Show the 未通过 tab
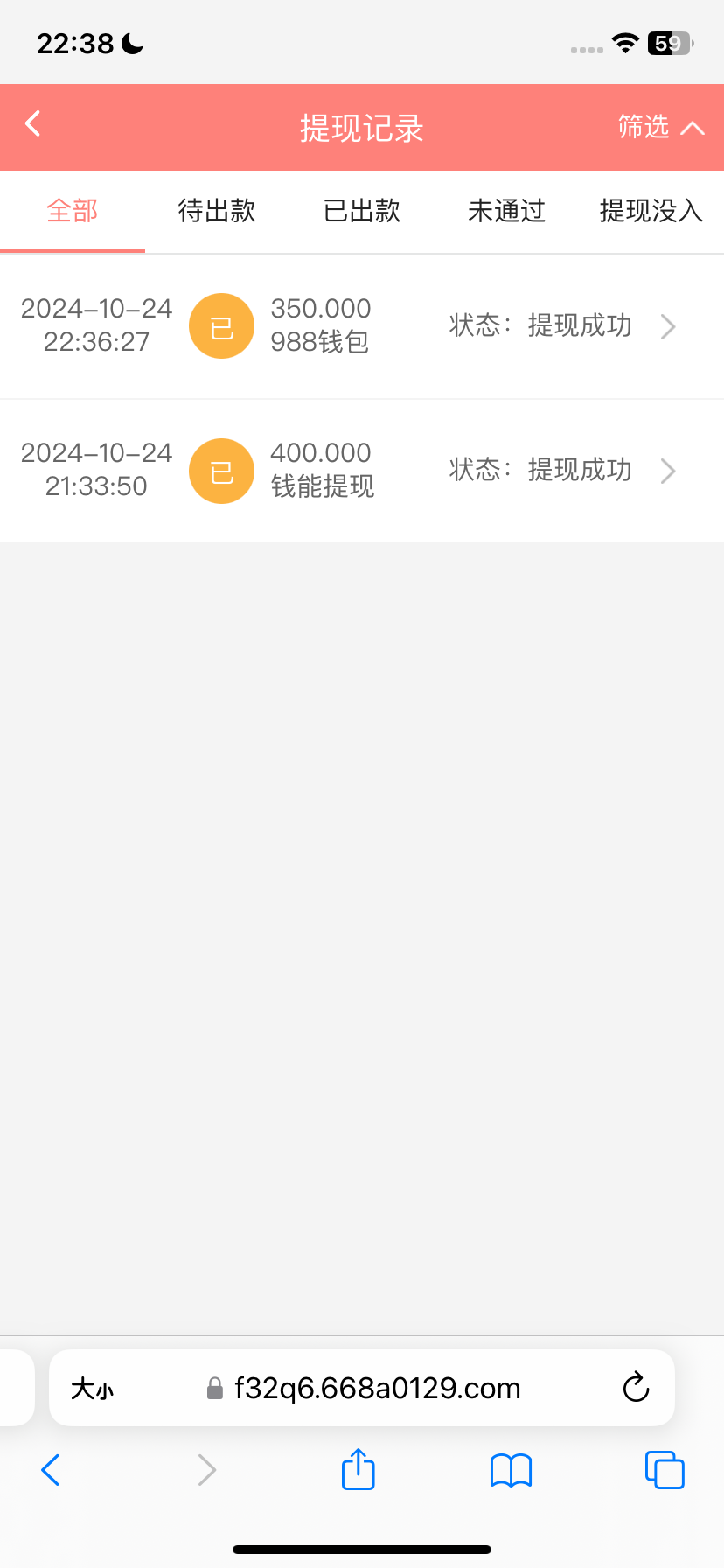This screenshot has height=1568, width=724. pos(506,211)
